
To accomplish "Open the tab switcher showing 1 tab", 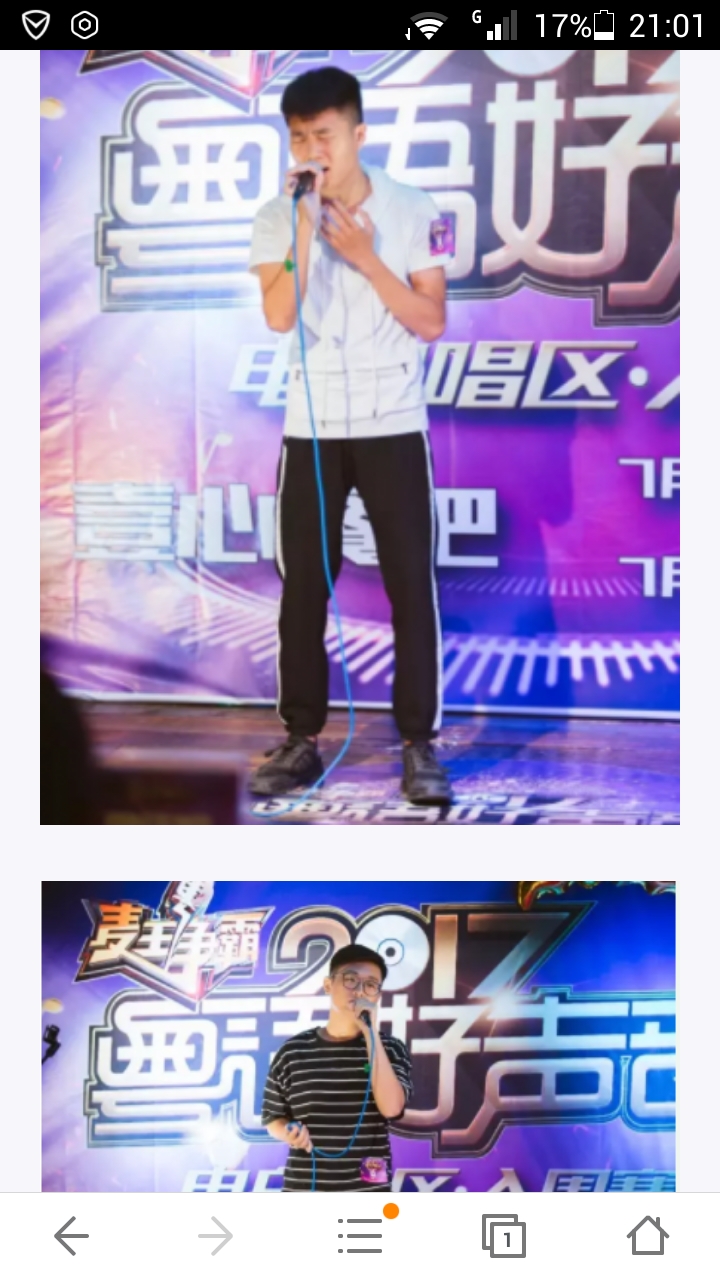I will pos(504,1237).
